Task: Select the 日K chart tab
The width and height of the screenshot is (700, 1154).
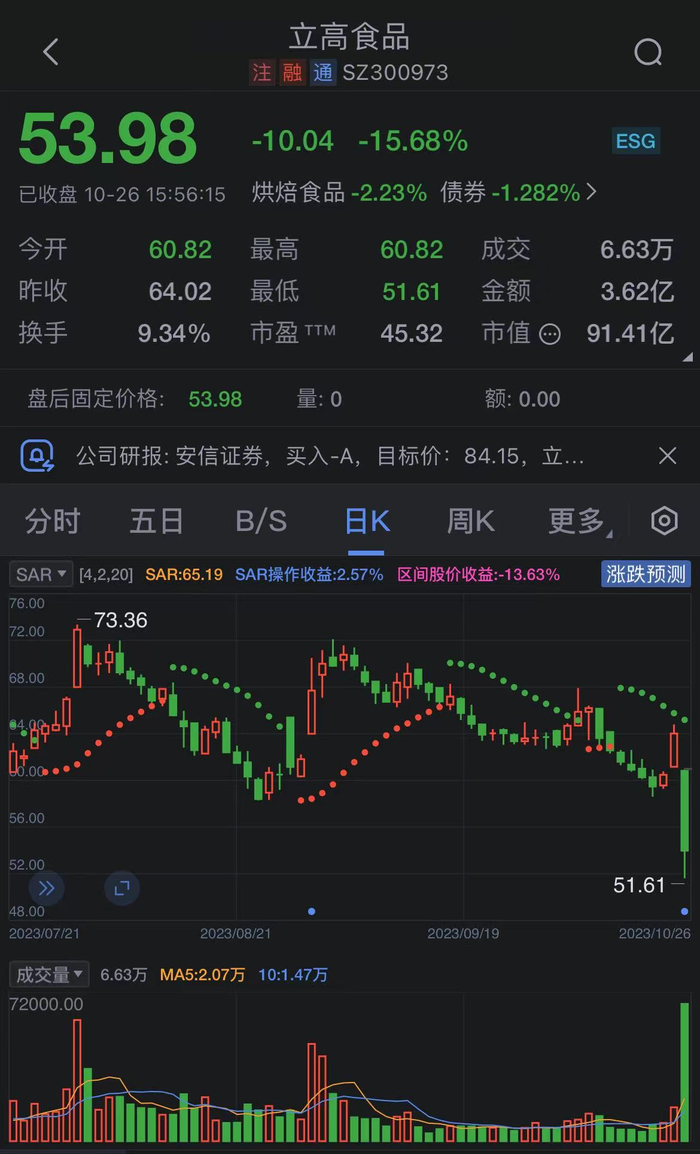Action: [367, 521]
